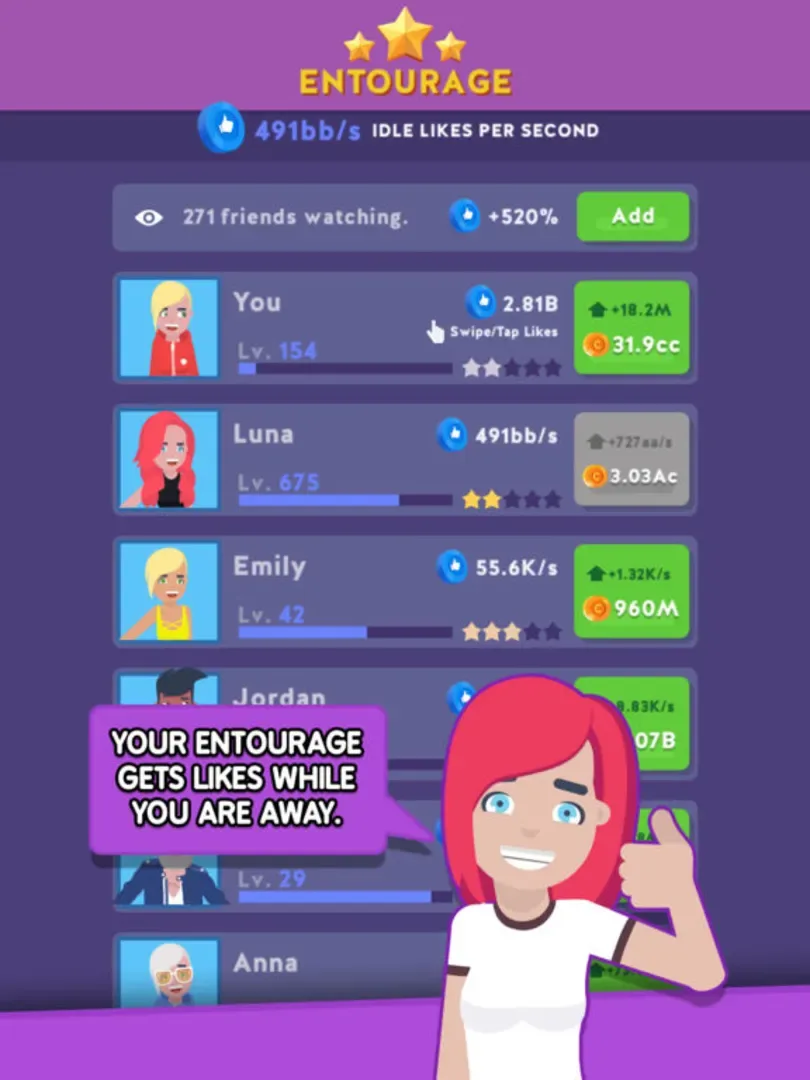The height and width of the screenshot is (1080, 810).
Task: Upgrade You for 31.9cc
Action: point(632,328)
